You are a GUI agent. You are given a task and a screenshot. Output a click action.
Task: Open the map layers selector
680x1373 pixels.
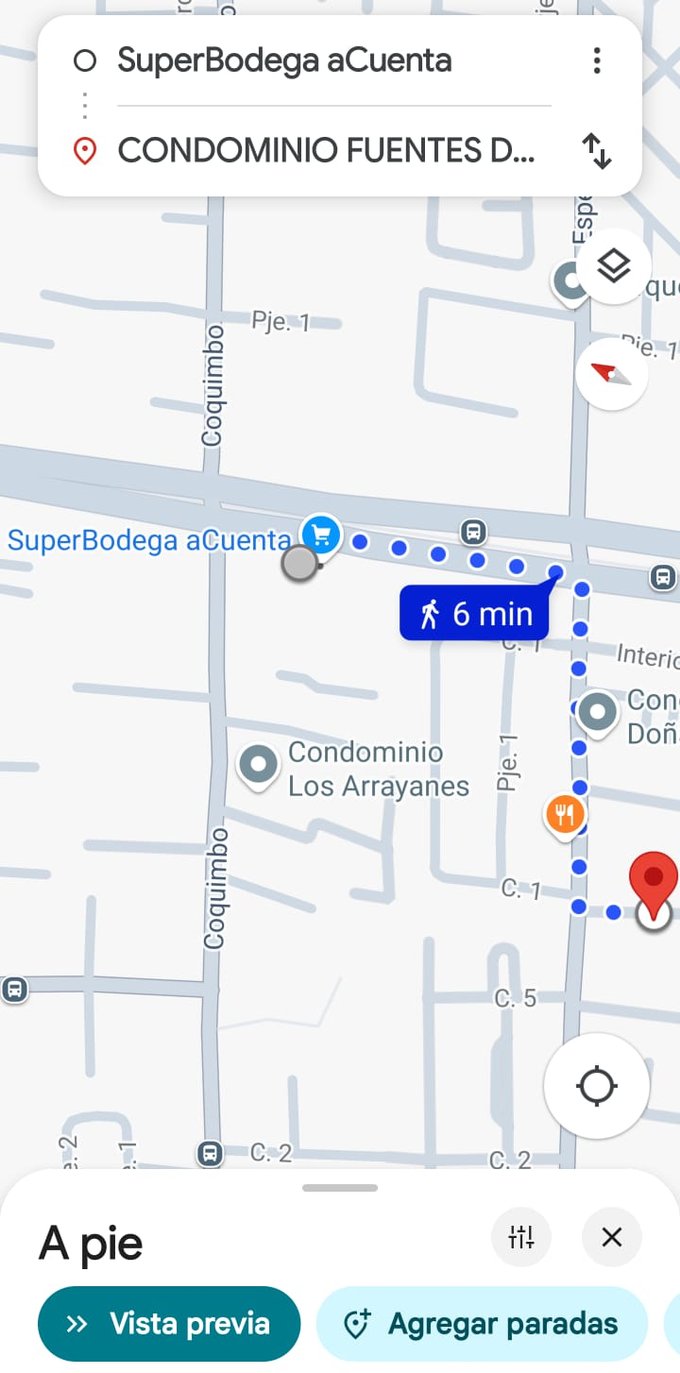[613, 266]
